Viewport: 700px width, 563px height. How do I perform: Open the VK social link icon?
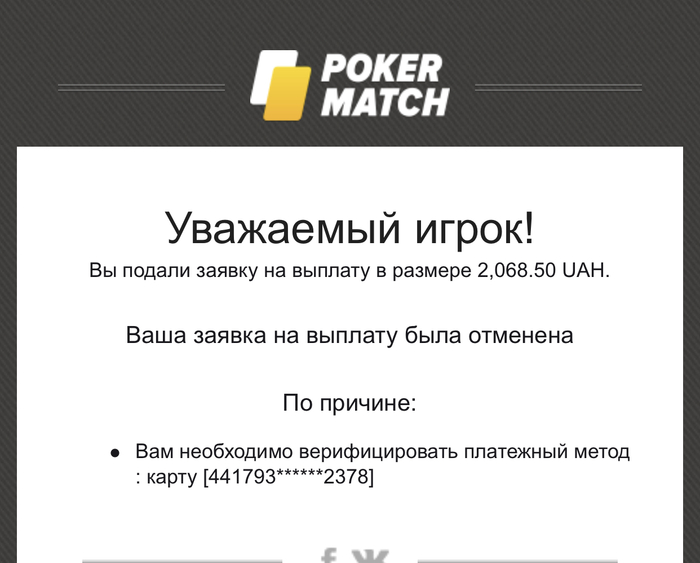point(369,557)
